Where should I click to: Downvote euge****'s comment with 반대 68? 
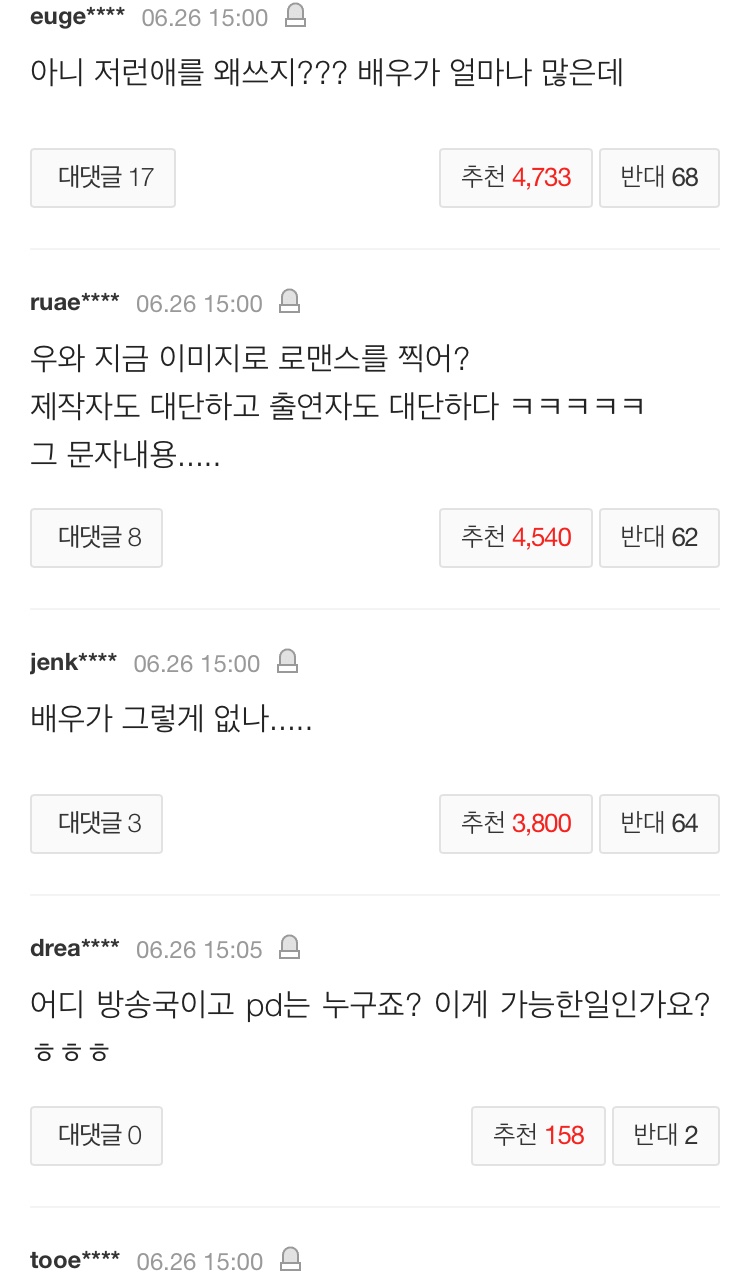[x=659, y=178]
